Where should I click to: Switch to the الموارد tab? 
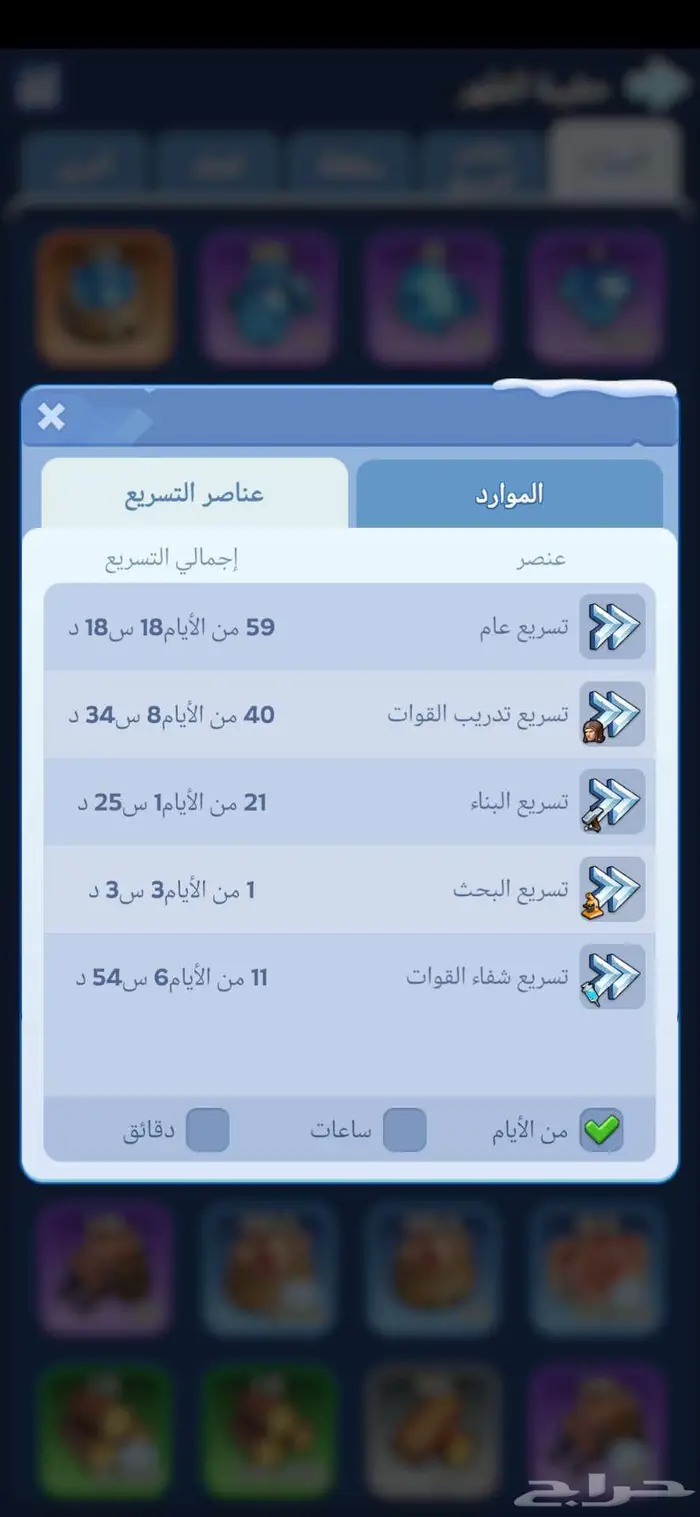tap(510, 494)
